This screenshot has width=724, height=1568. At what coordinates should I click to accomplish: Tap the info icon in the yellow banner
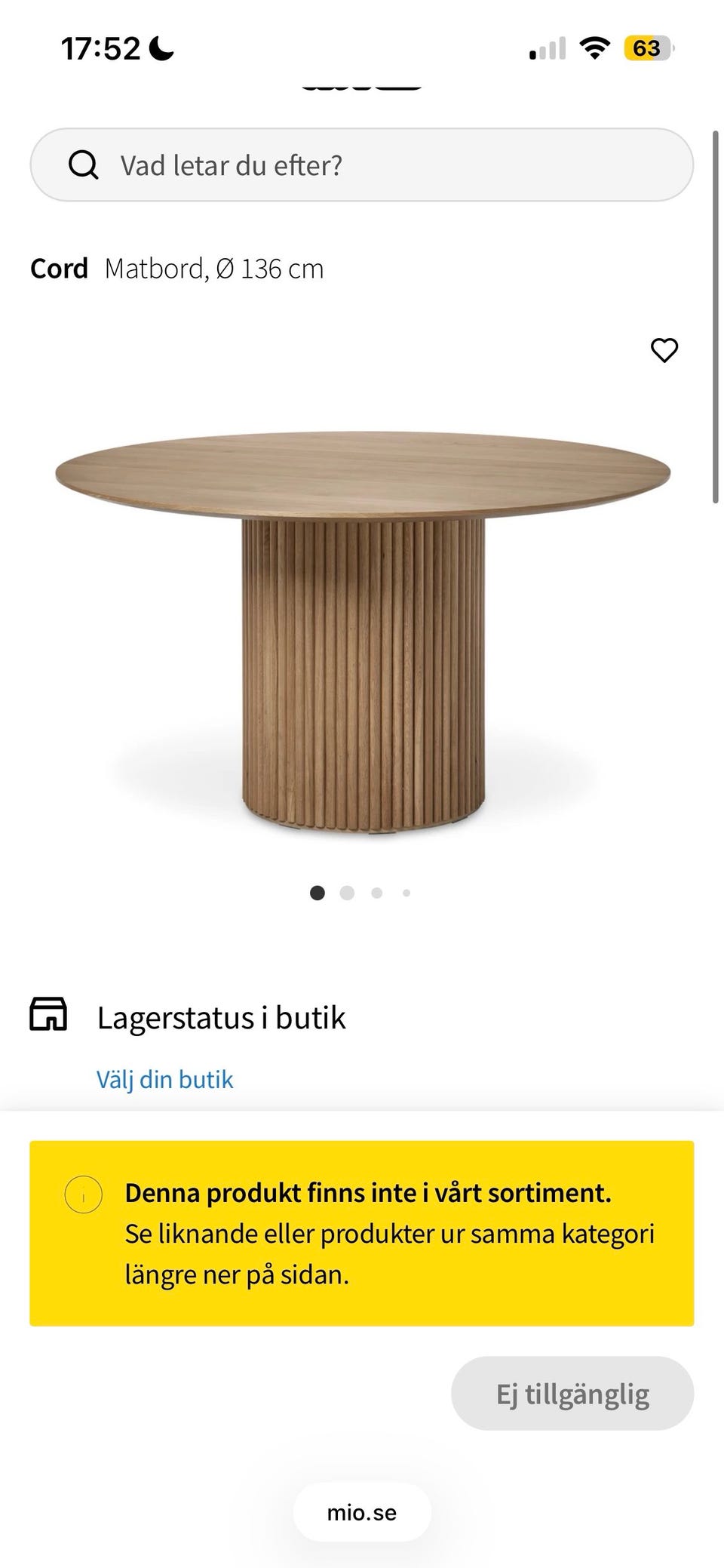click(82, 1194)
